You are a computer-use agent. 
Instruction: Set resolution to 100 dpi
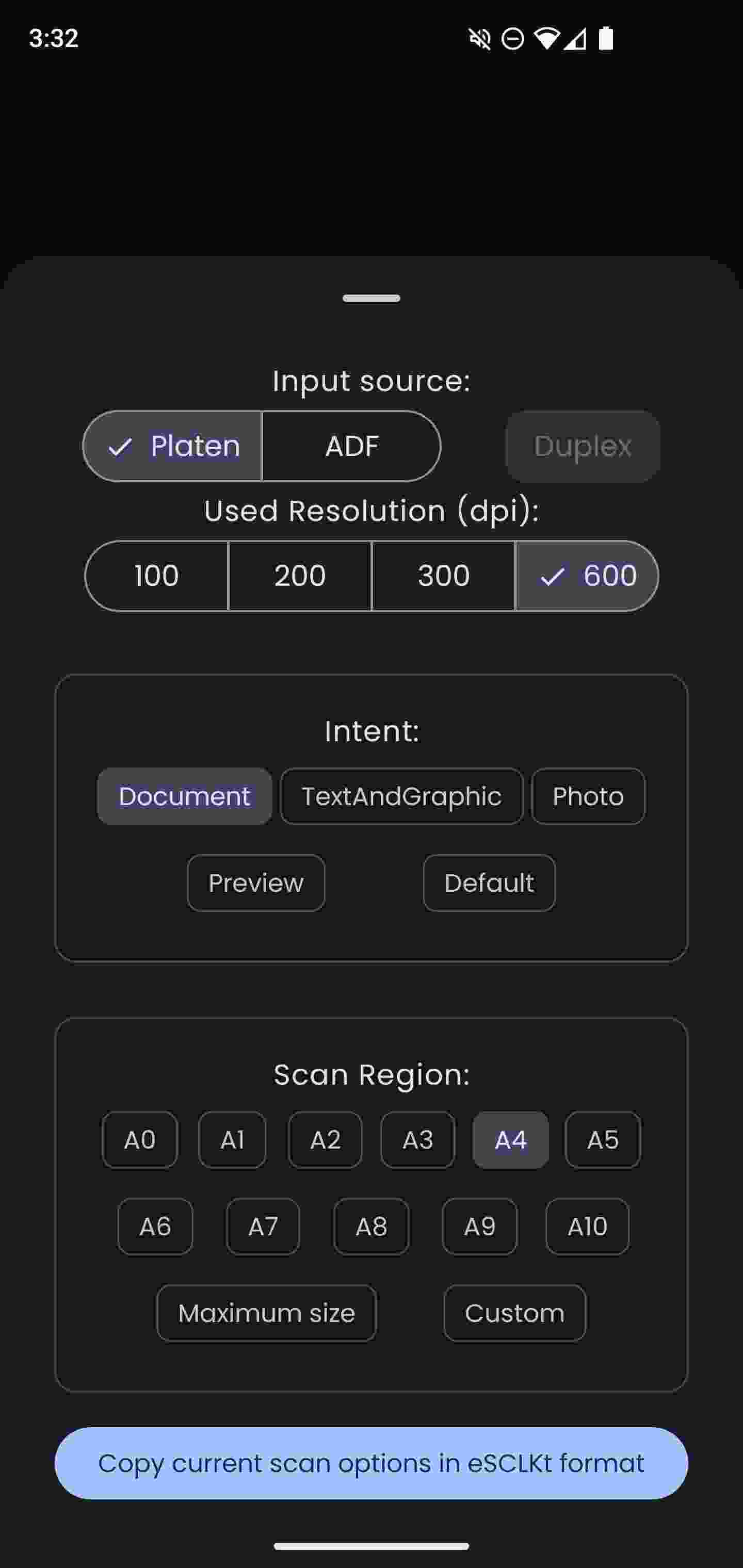[x=156, y=575]
